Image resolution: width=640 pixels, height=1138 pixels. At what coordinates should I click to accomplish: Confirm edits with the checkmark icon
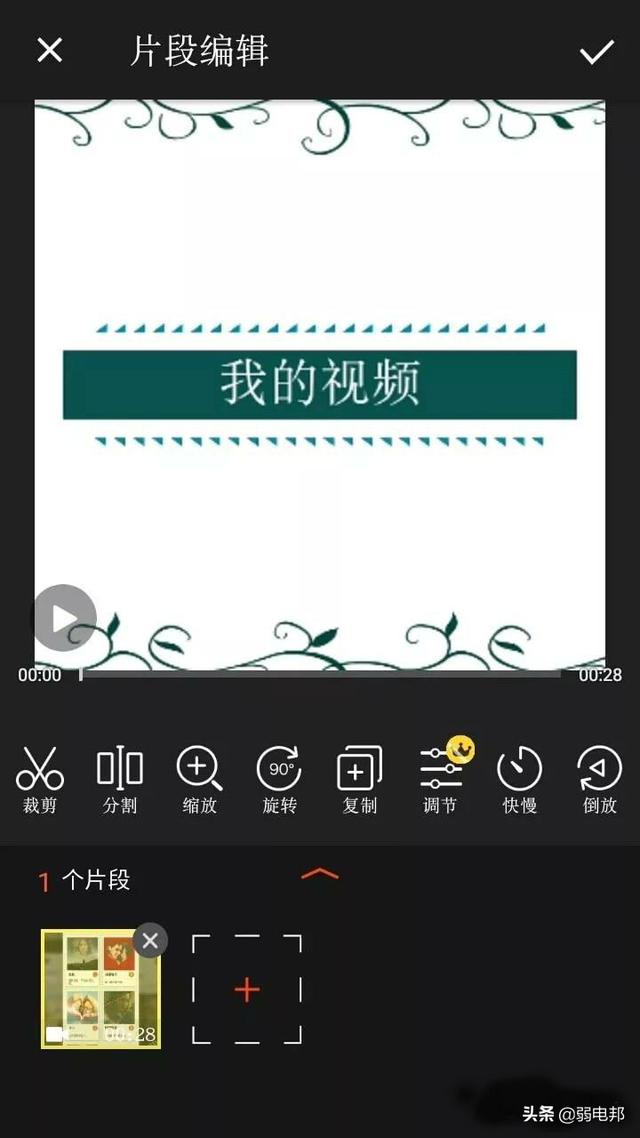[596, 52]
